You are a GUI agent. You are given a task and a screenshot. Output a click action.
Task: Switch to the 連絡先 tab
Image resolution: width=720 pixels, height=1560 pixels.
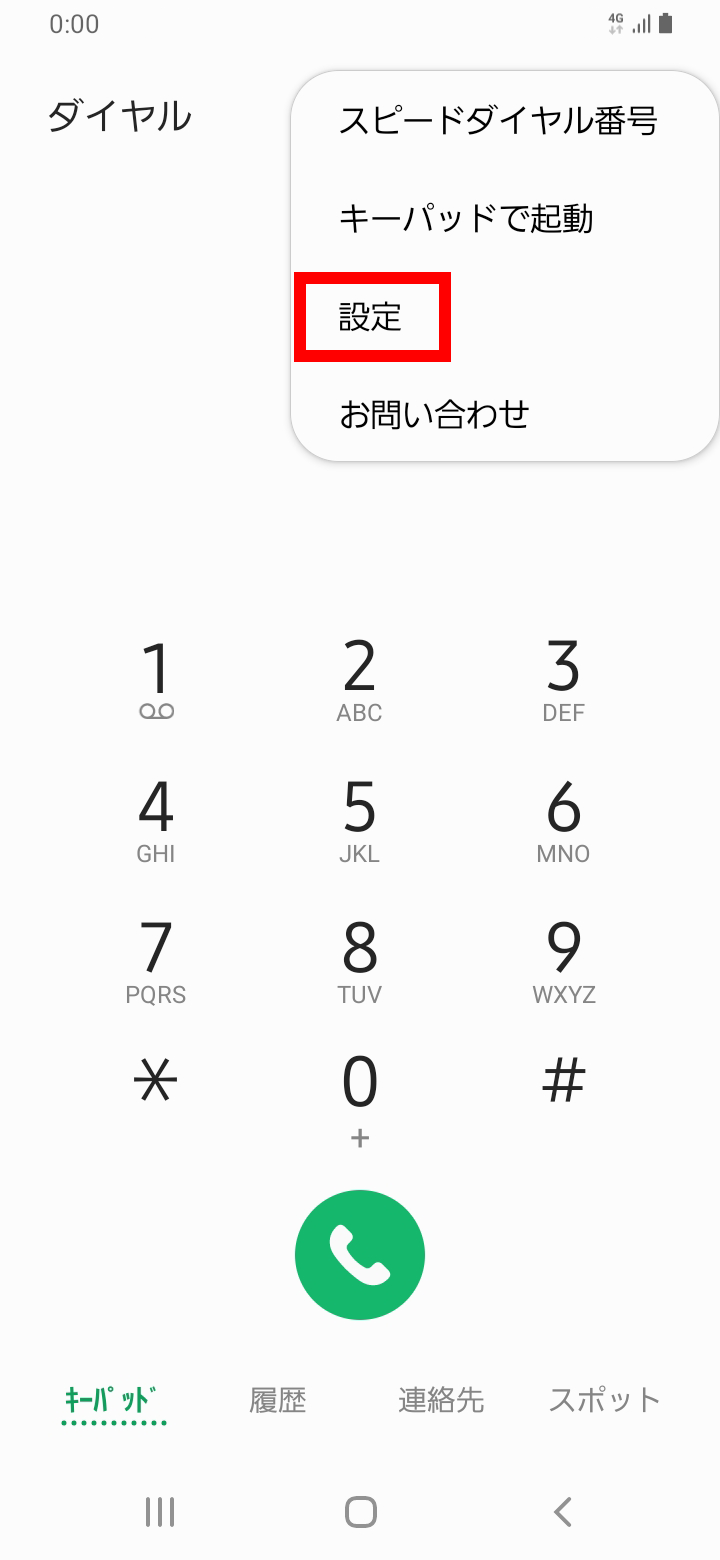pos(441,1400)
